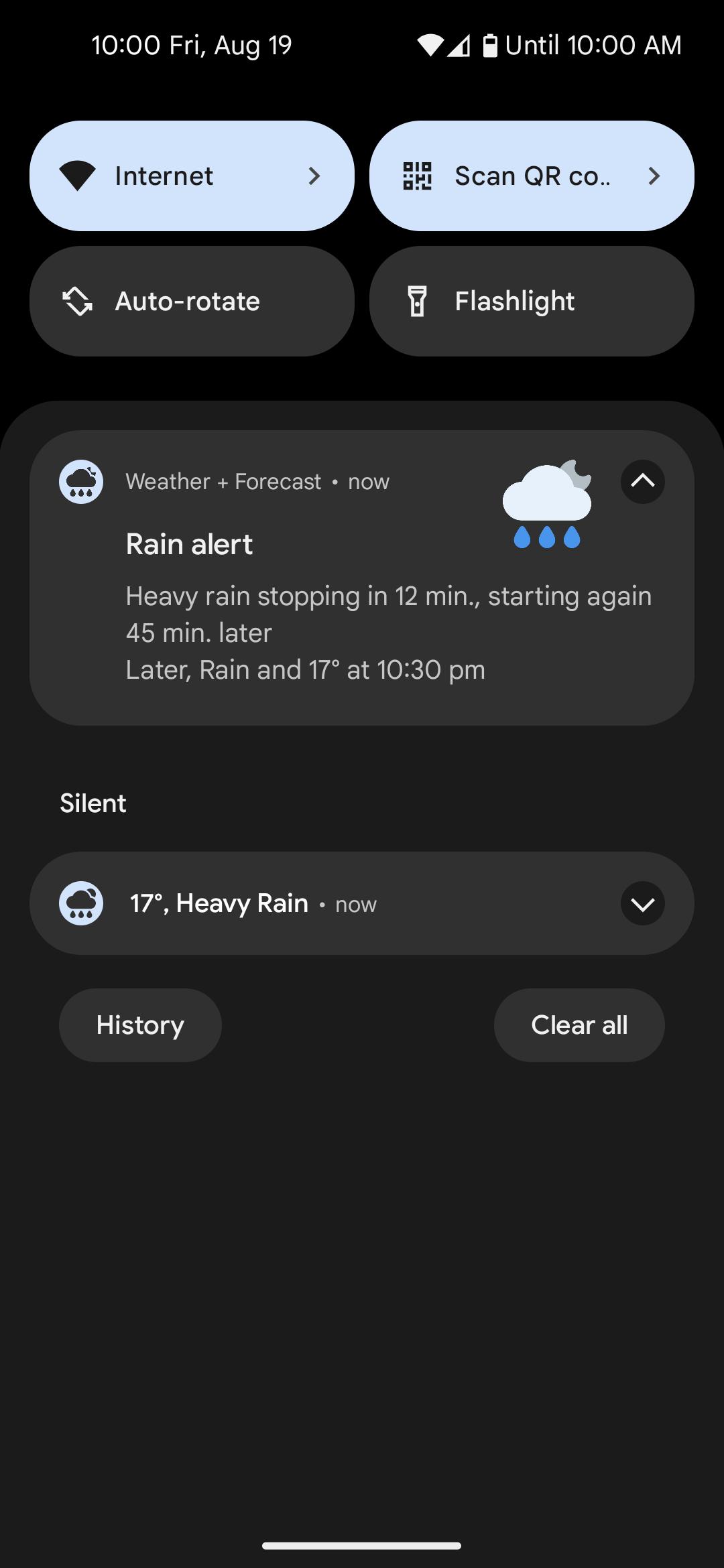Clear all notifications
Image resolution: width=724 pixels, height=1568 pixels.
(x=579, y=1025)
